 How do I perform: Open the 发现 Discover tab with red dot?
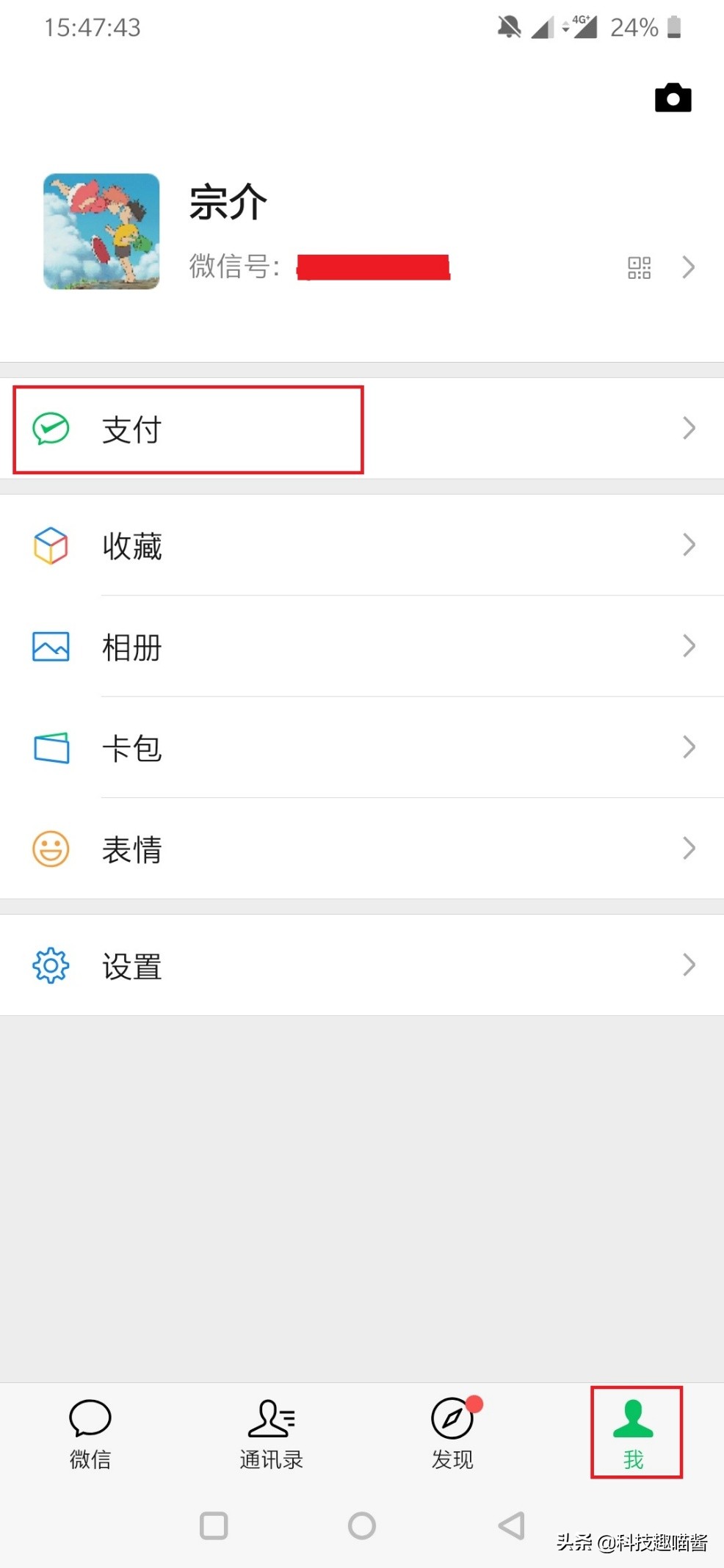[451, 1431]
